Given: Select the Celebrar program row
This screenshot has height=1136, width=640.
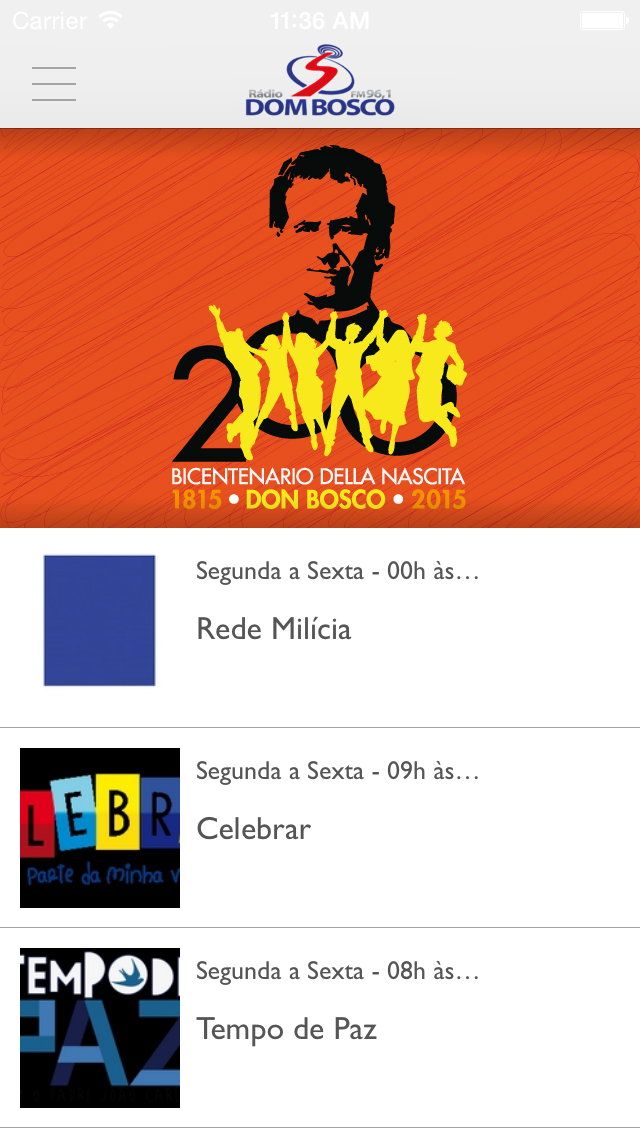Looking at the screenshot, I should [320, 827].
